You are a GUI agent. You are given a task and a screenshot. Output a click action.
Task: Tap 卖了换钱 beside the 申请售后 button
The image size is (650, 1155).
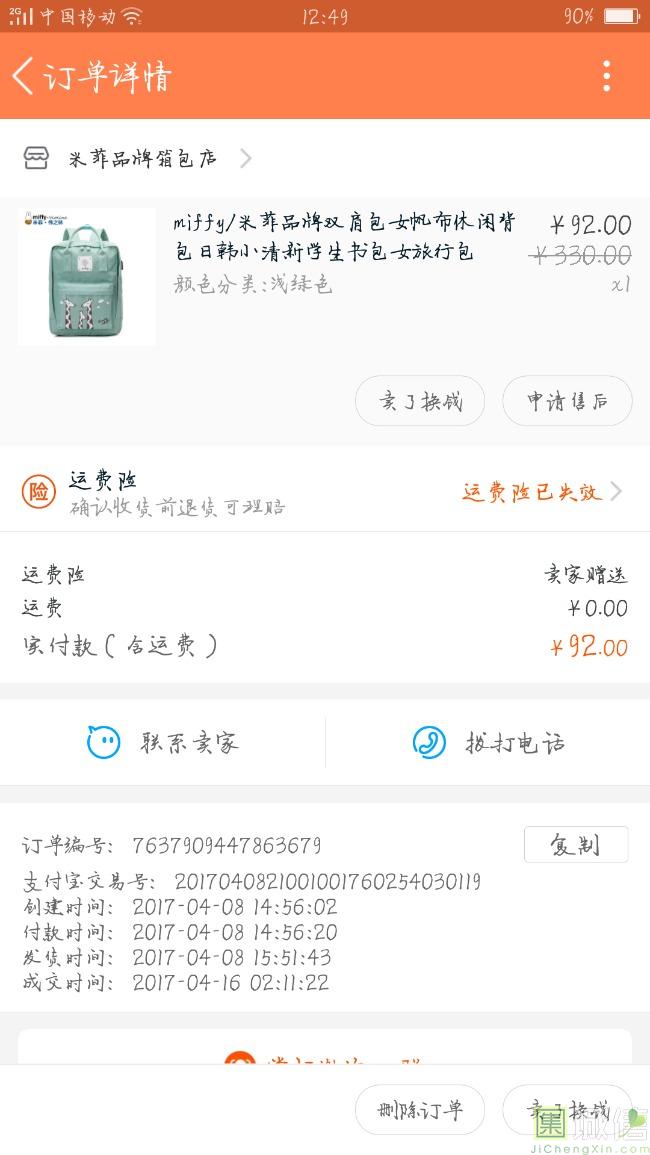click(x=420, y=401)
